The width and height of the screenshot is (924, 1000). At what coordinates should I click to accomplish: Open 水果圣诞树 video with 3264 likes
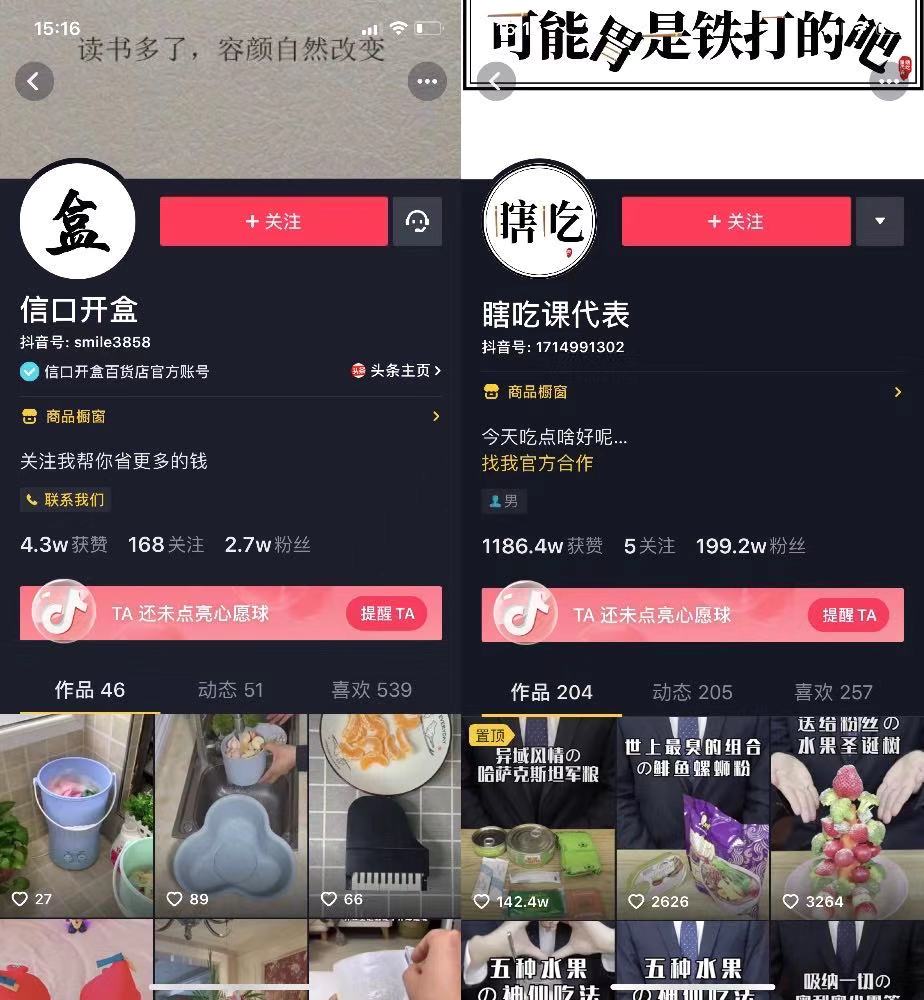point(847,817)
